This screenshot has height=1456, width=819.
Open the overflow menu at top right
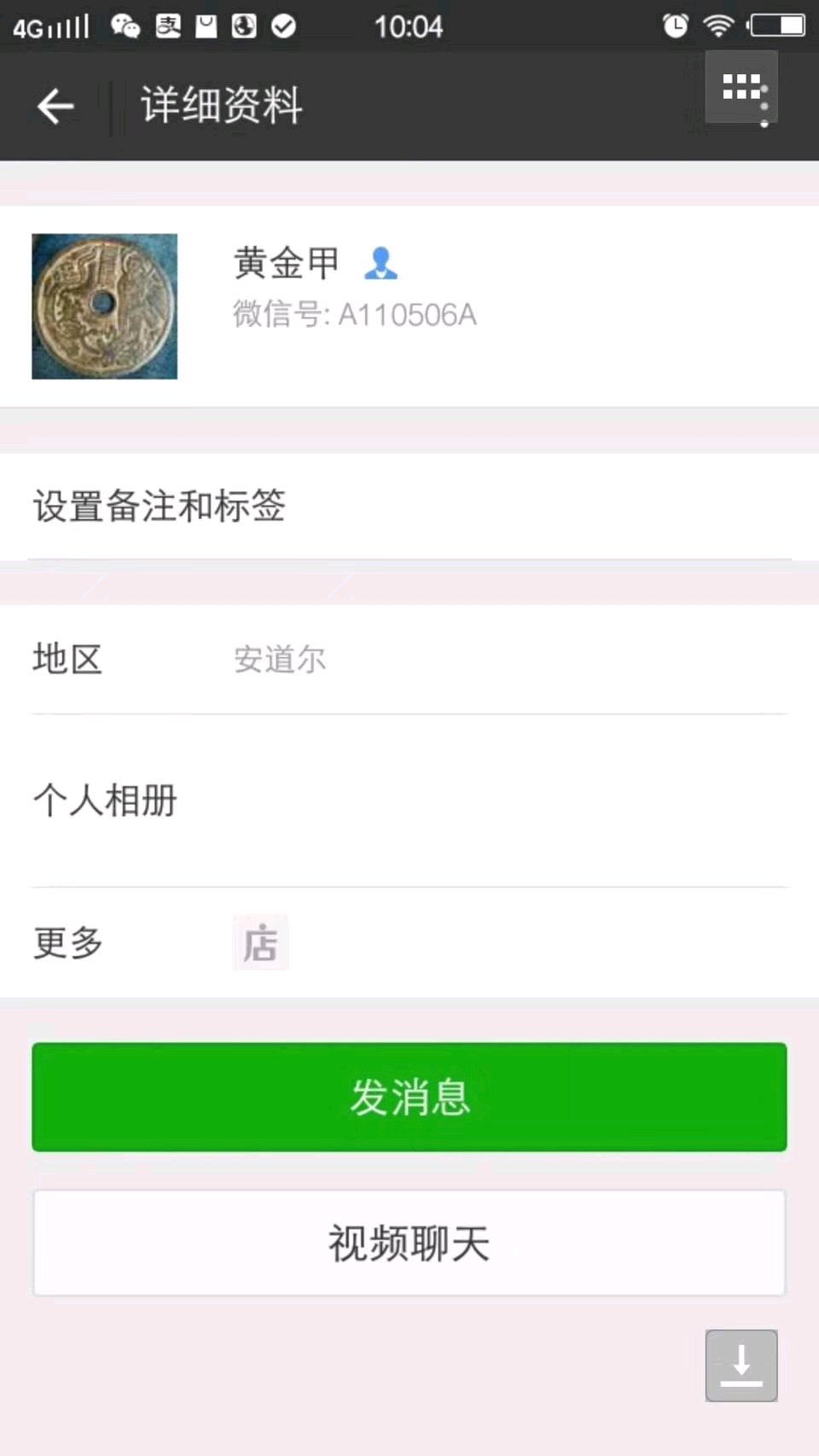click(x=741, y=88)
